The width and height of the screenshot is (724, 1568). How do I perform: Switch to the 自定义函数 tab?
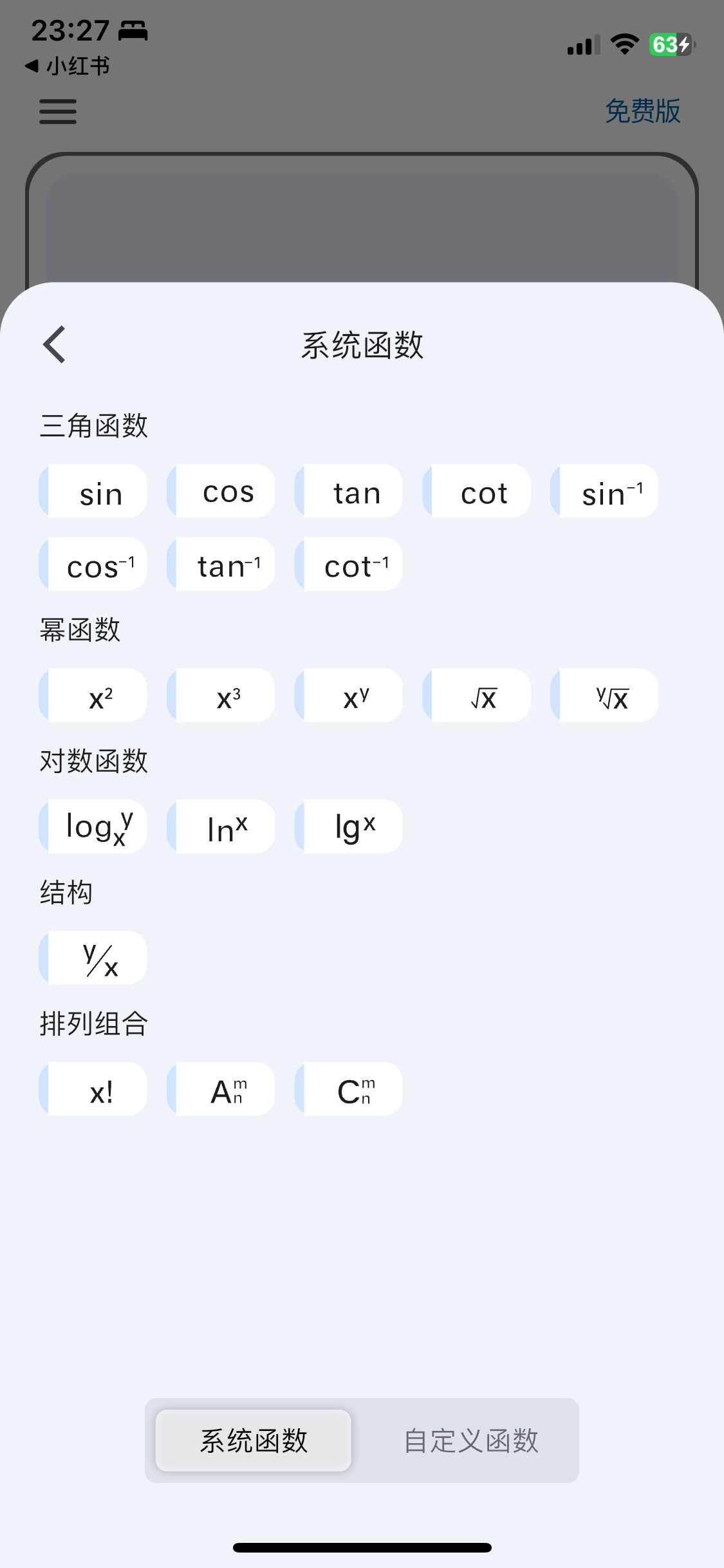click(x=470, y=1441)
